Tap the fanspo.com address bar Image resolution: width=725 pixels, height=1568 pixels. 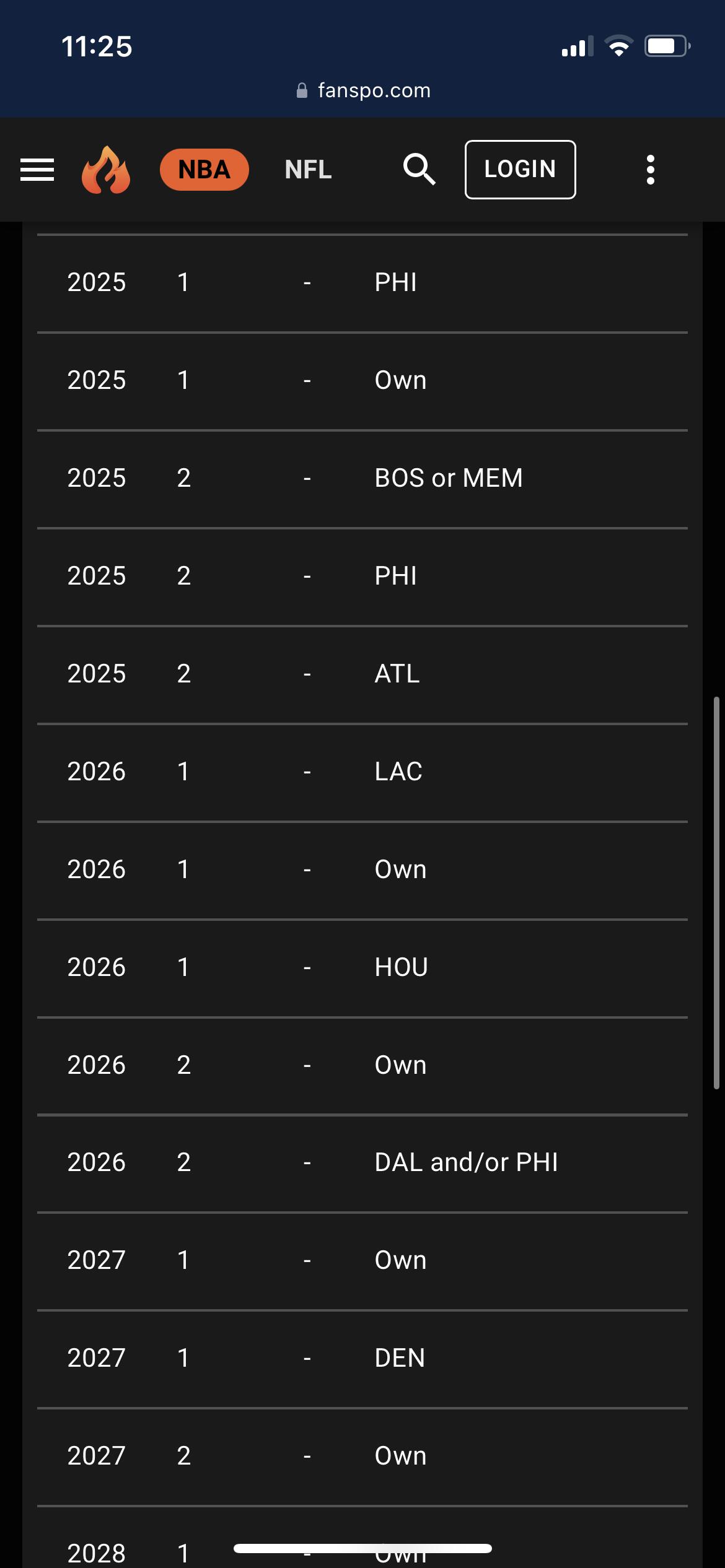tap(363, 90)
